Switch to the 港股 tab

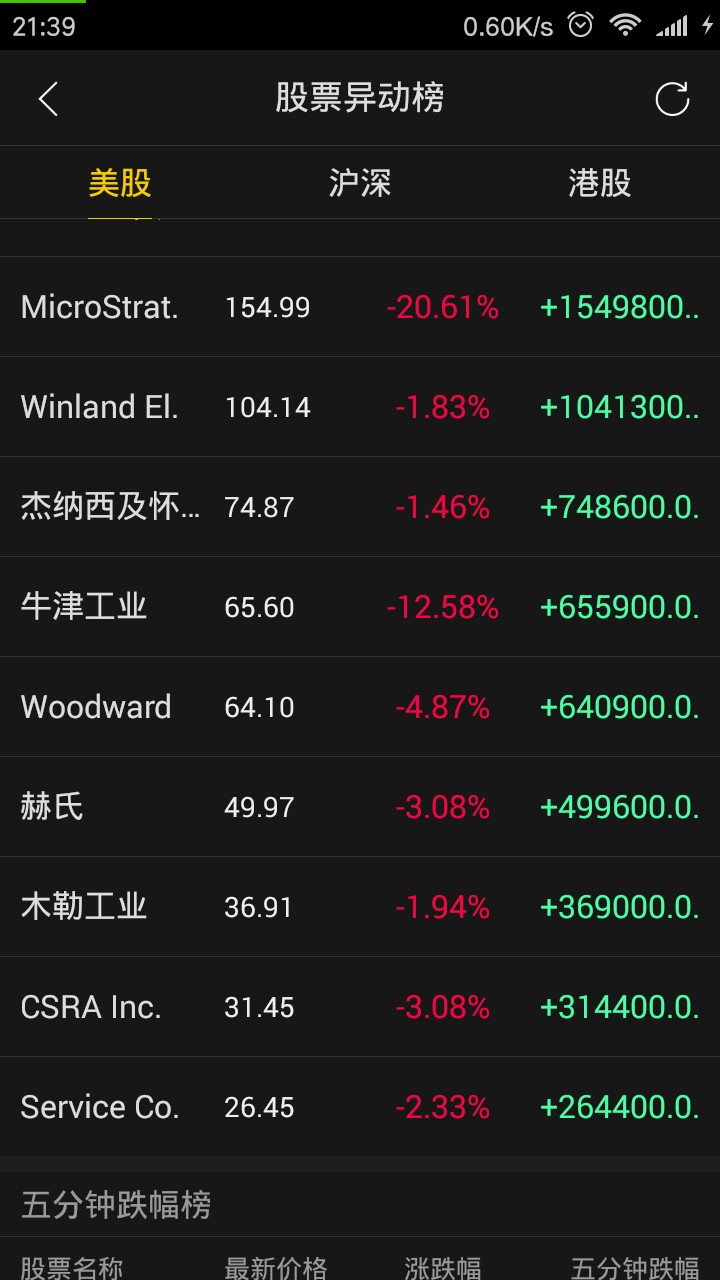(x=600, y=183)
